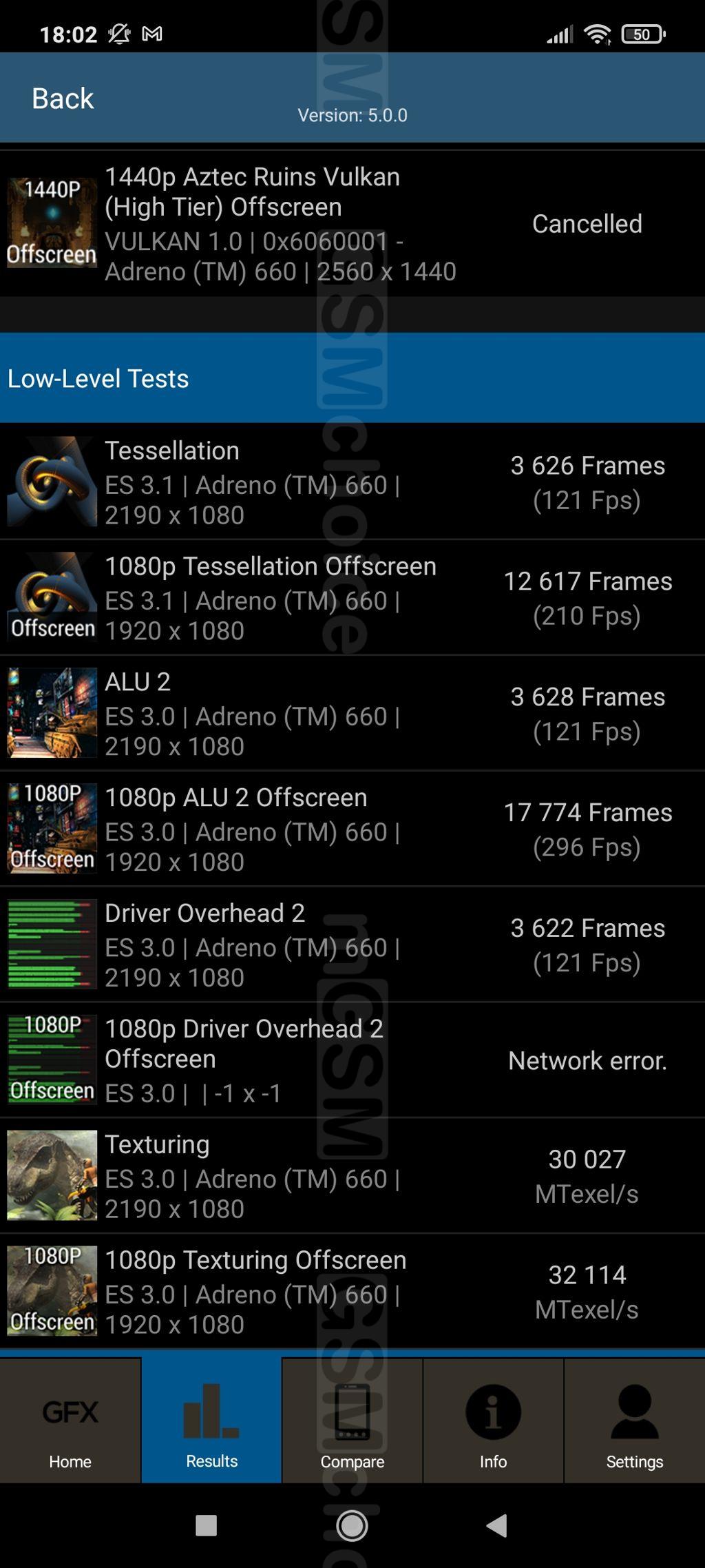This screenshot has width=705, height=1568.
Task: Switch to the Home tab
Action: 70,1422
